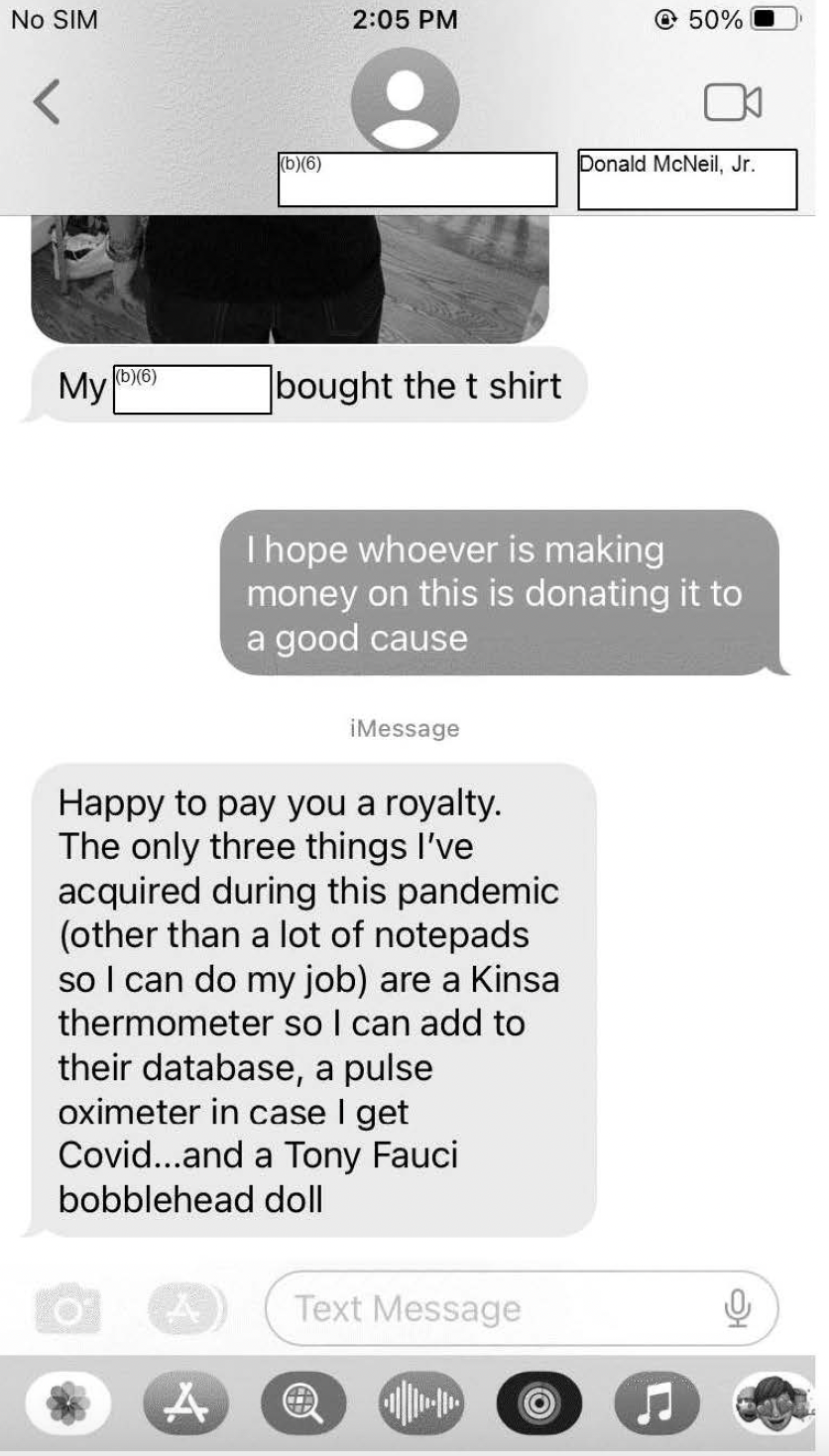Open the t shirt photo attachment
The height and width of the screenshot is (1456, 829).
(x=290, y=280)
